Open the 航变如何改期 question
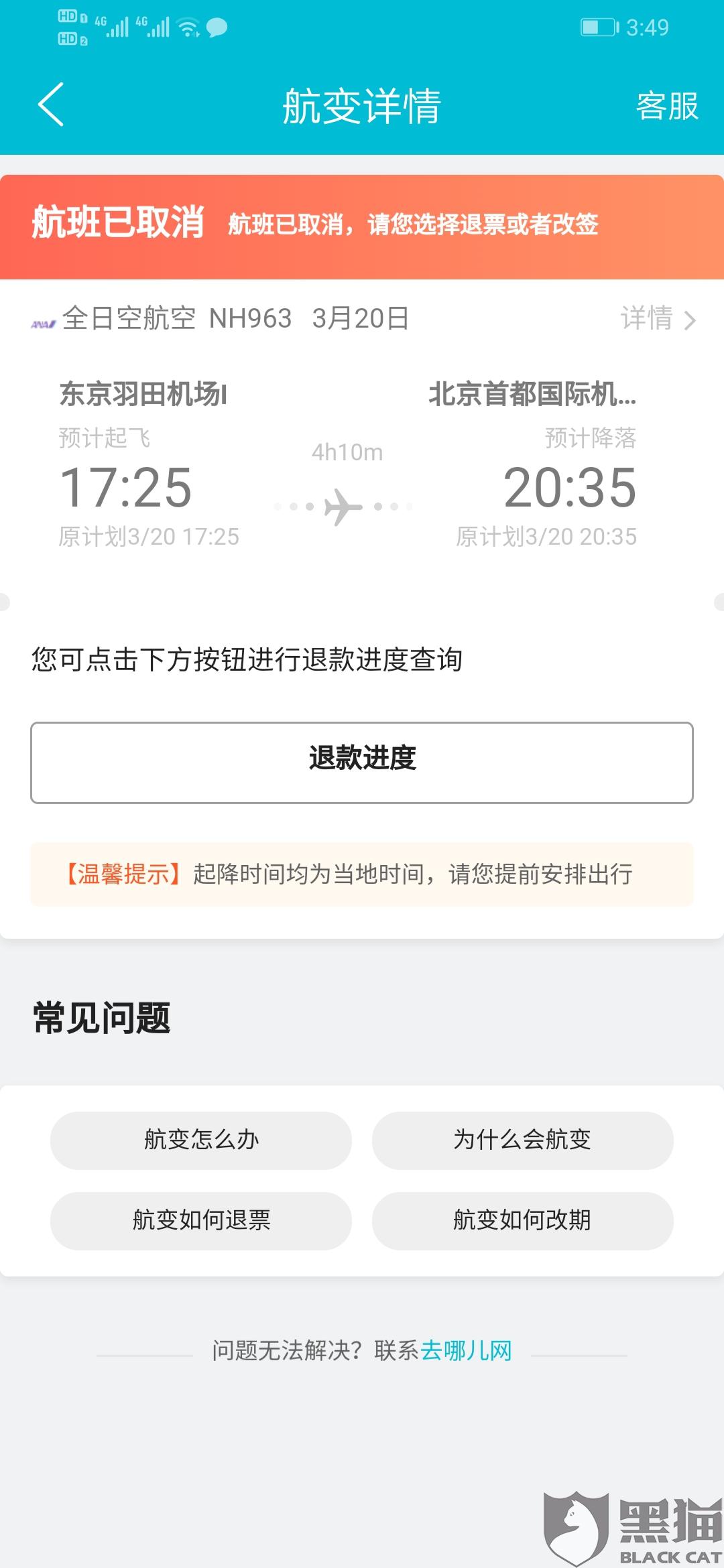724x1568 pixels. pyautogui.click(x=523, y=1220)
